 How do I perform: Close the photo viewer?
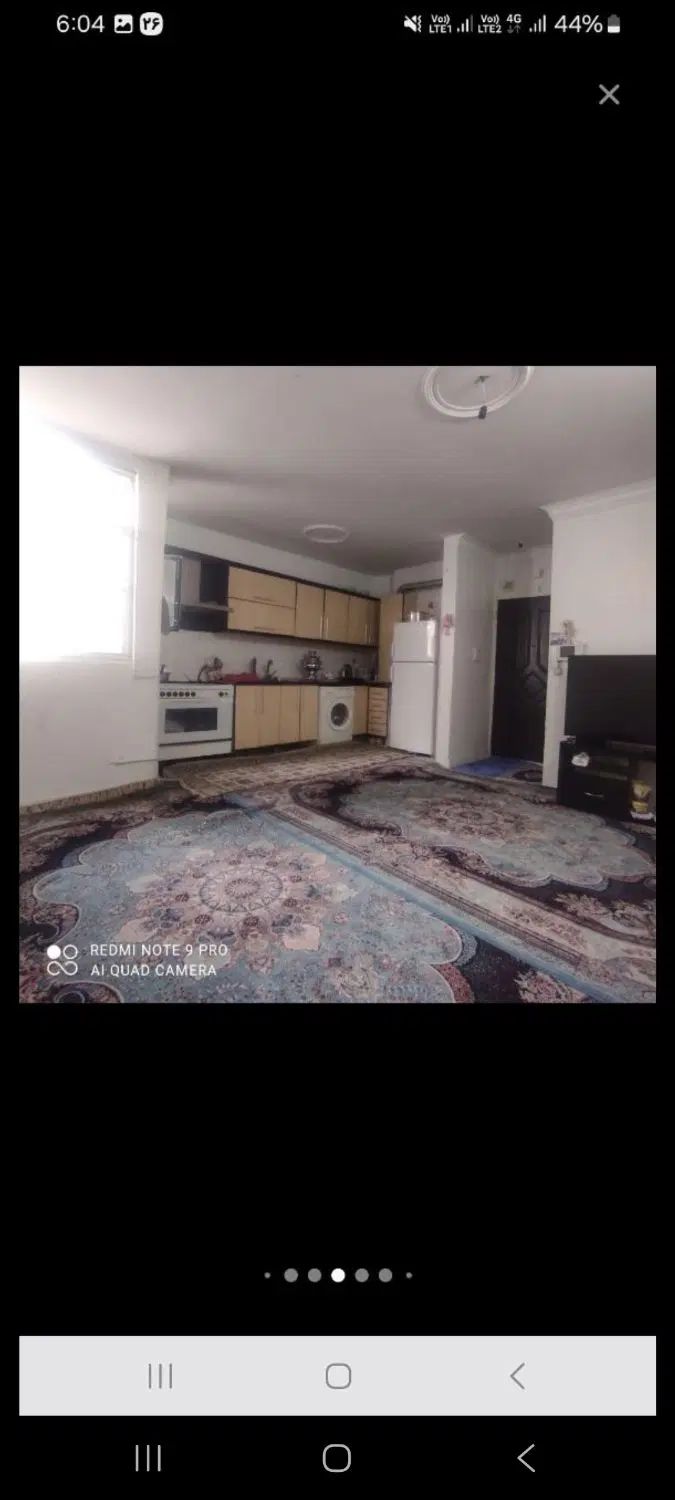pos(609,95)
